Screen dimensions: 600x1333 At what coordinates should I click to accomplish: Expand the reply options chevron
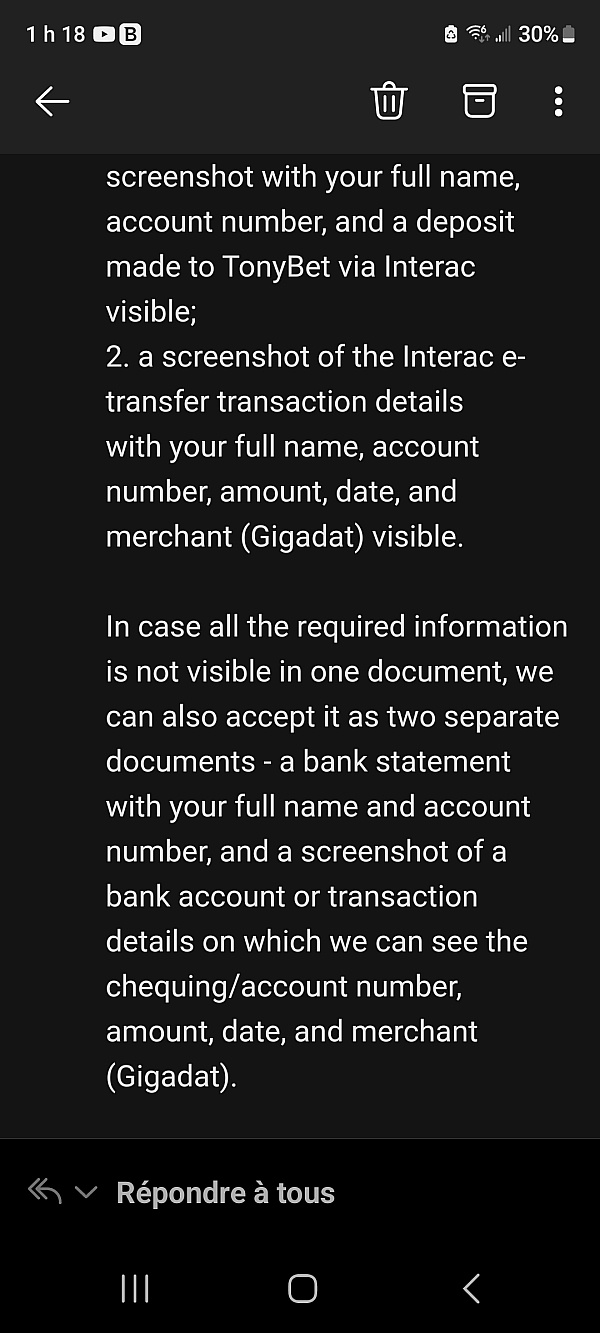click(86, 1192)
